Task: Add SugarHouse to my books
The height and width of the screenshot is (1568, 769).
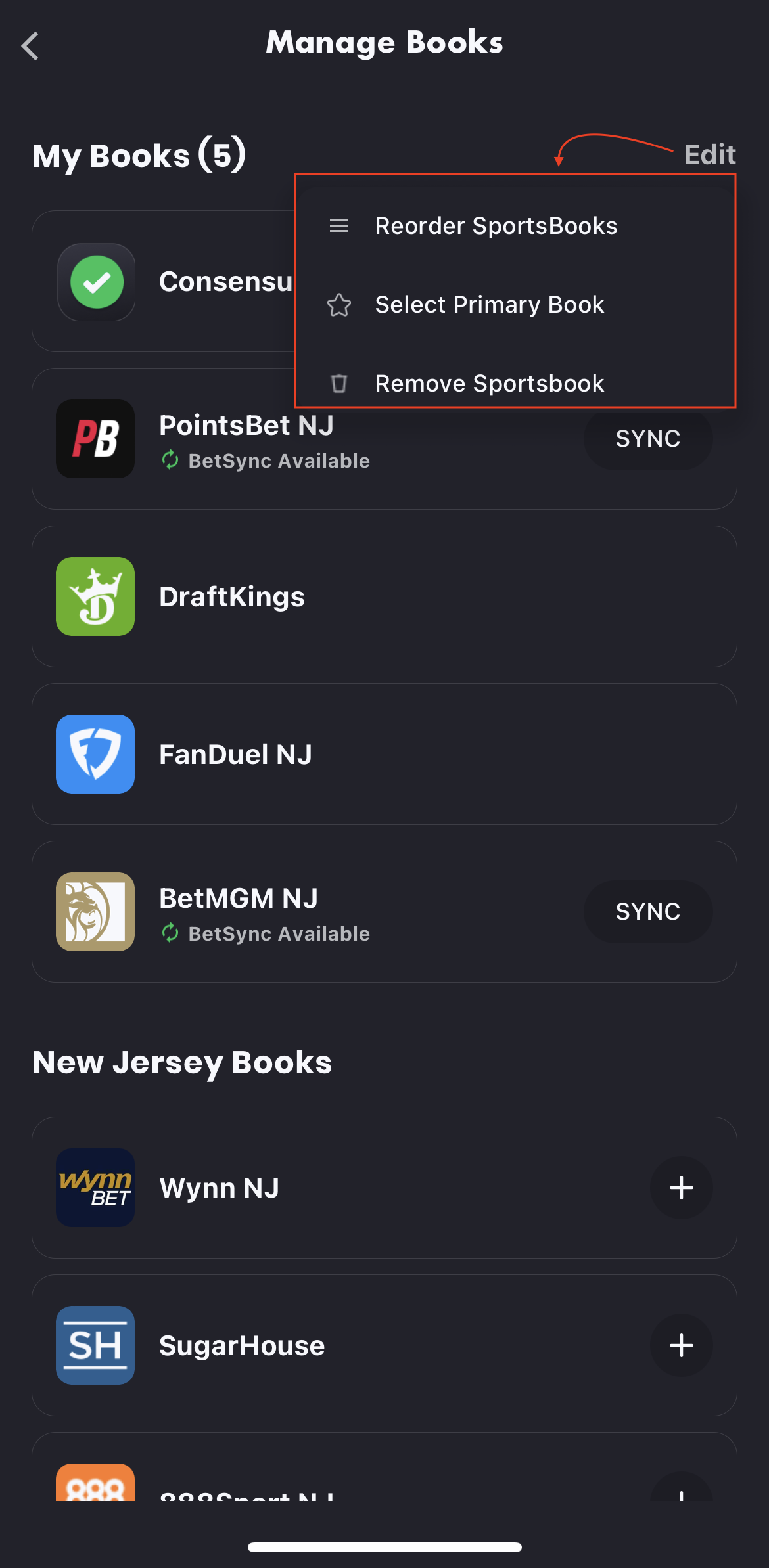Action: pos(681,1345)
